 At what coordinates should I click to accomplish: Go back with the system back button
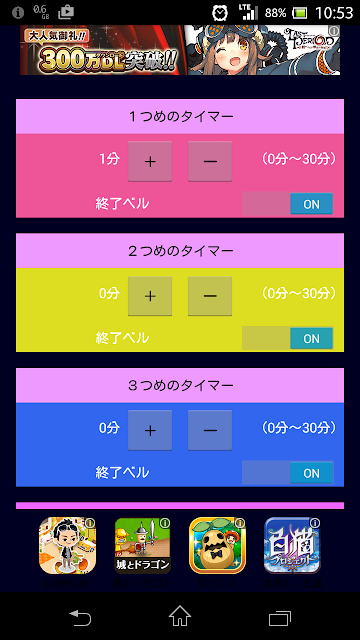(80, 618)
